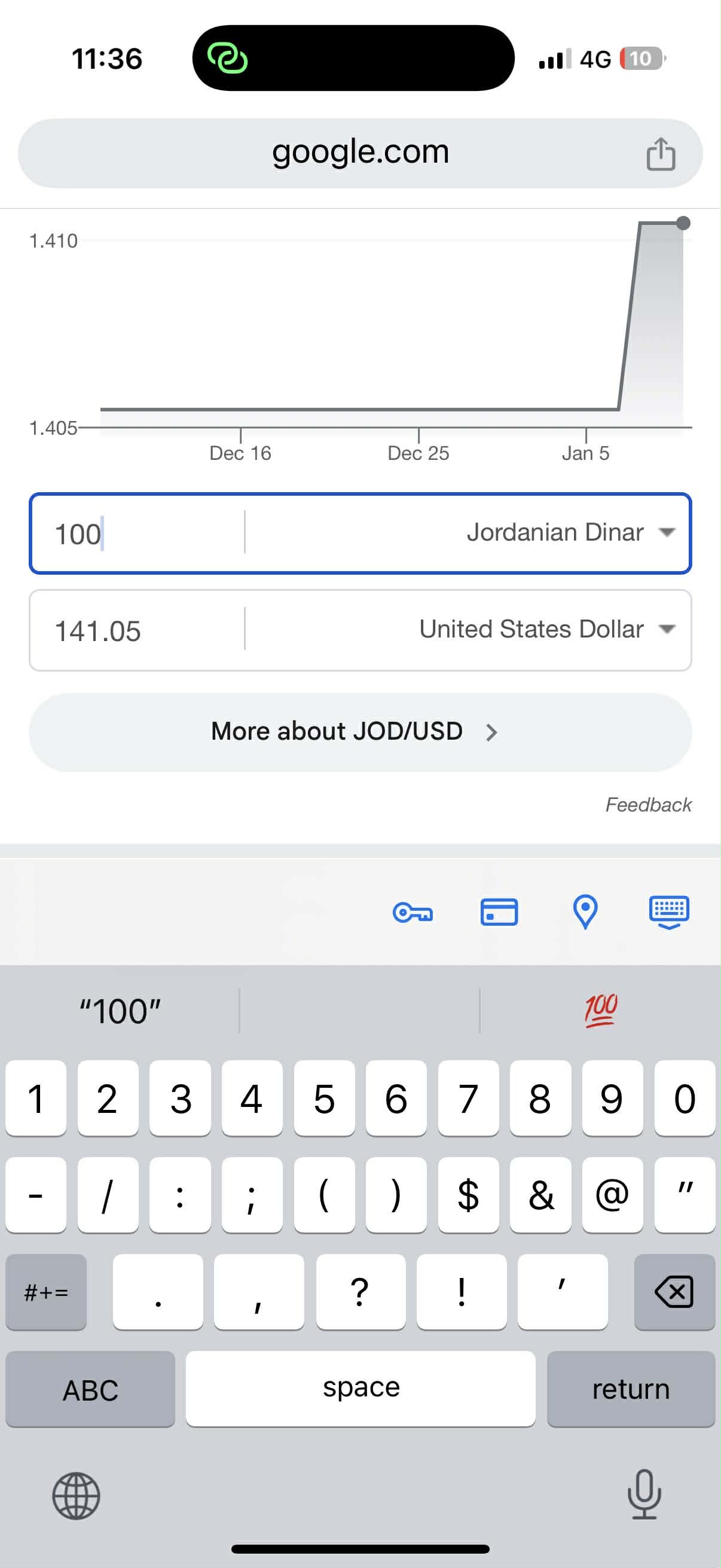Delete a digit with backspace key
This screenshot has width=721, height=1568.
pyautogui.click(x=674, y=1291)
